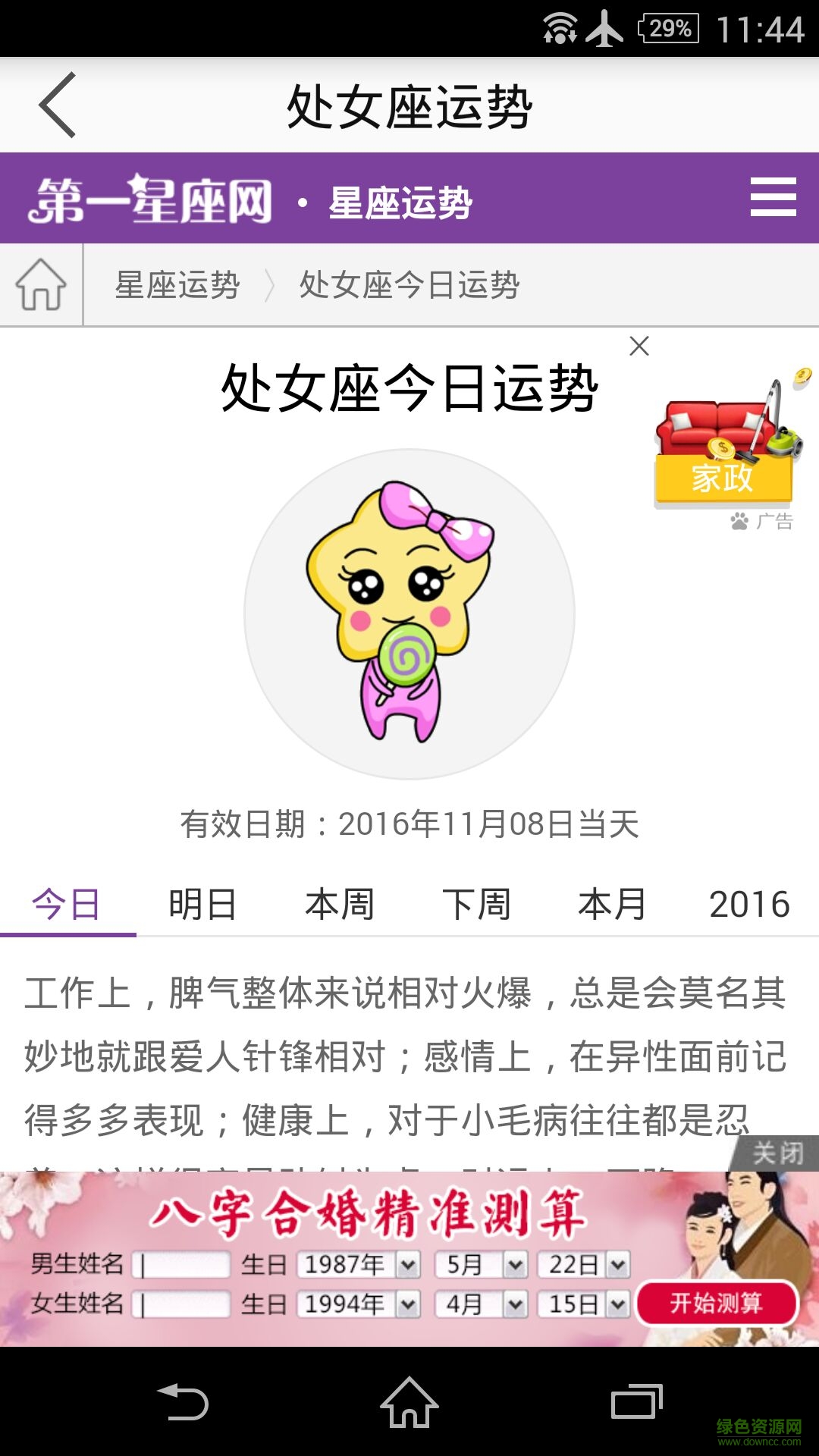The width and height of the screenshot is (819, 1456).
Task: Switch to 本周 horoscope tab
Action: pos(340,904)
